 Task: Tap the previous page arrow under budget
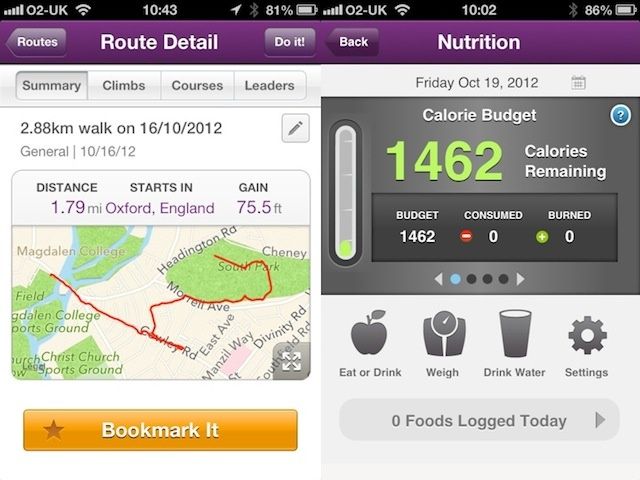(438, 279)
